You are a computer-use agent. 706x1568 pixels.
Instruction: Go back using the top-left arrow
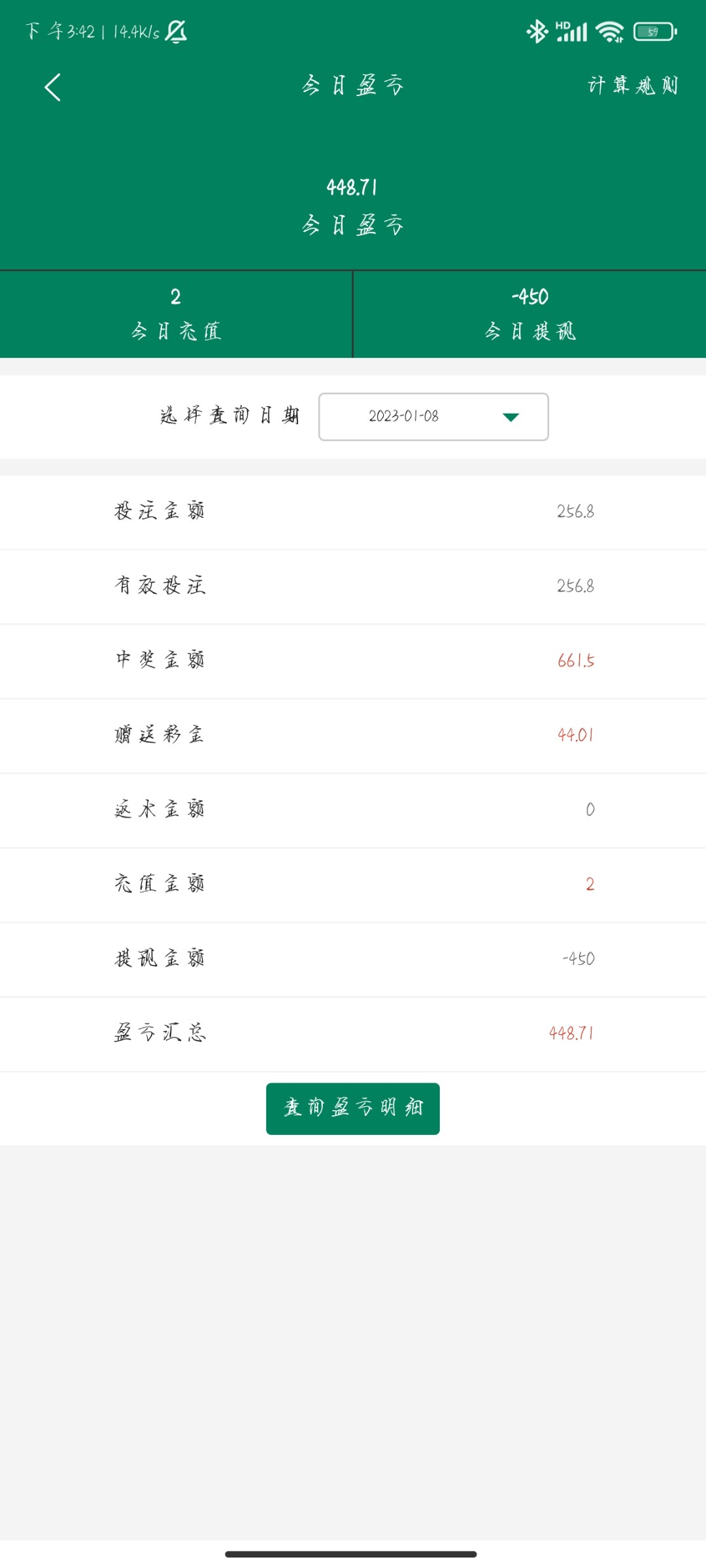tap(52, 87)
